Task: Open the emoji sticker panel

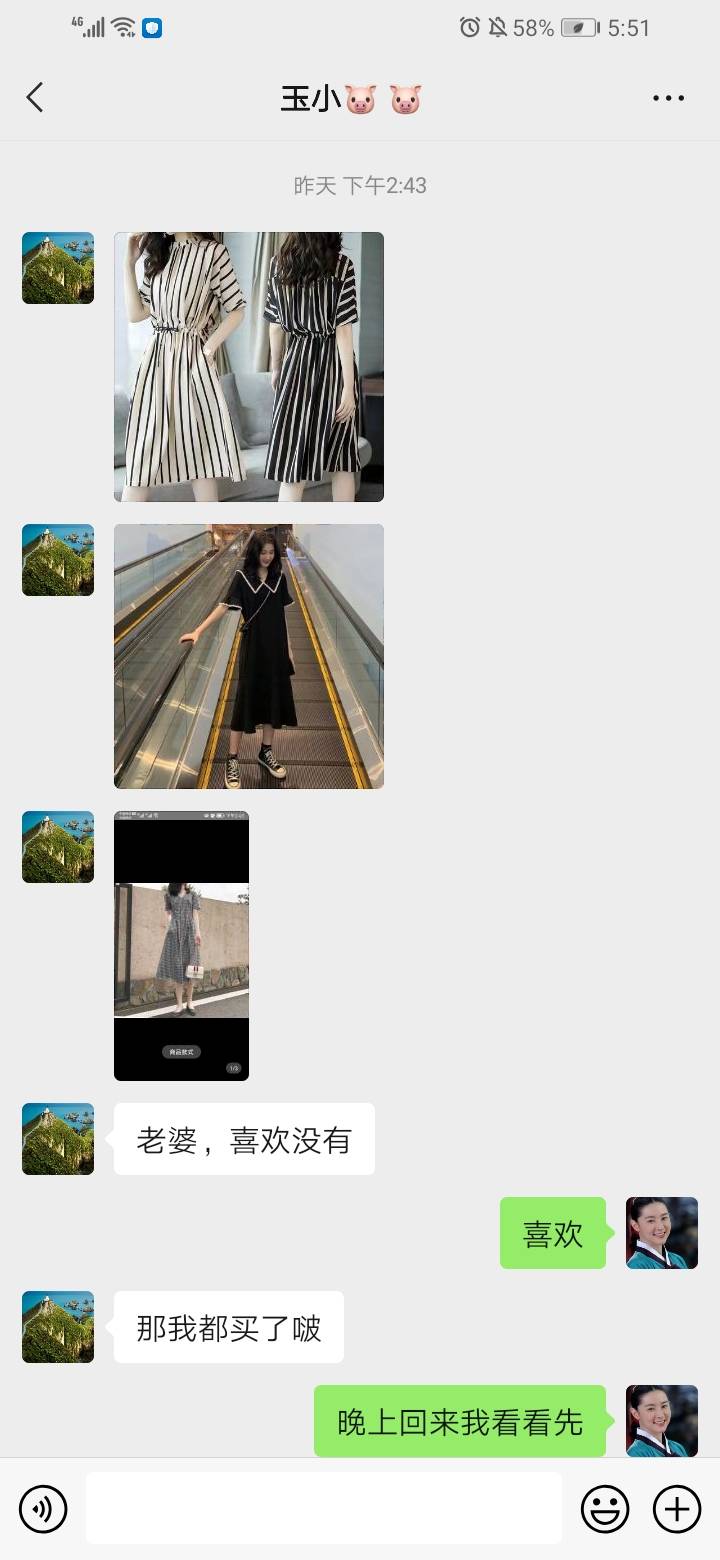Action: (x=605, y=1508)
